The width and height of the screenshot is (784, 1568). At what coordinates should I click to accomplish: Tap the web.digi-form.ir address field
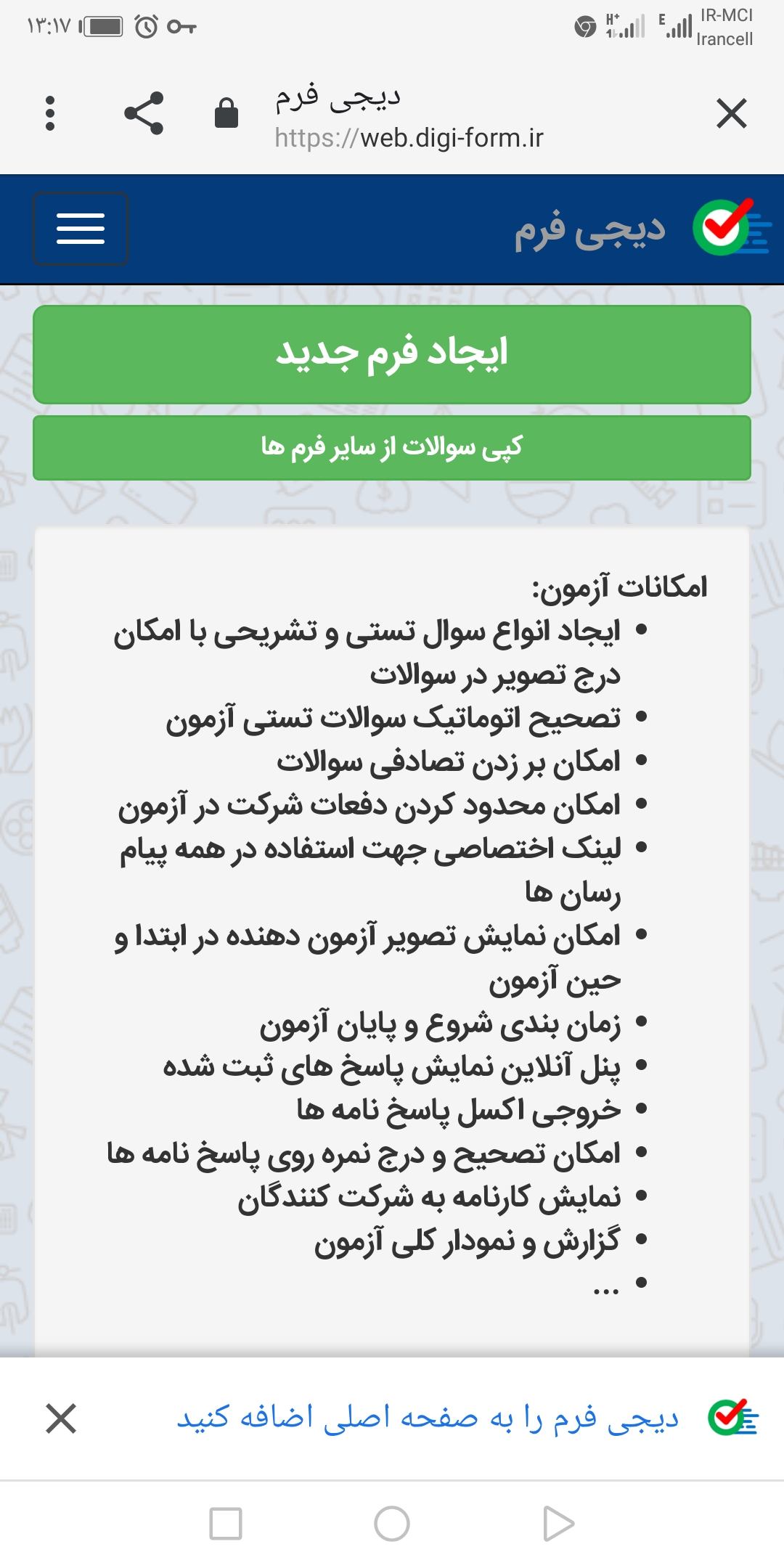pyautogui.click(x=409, y=138)
